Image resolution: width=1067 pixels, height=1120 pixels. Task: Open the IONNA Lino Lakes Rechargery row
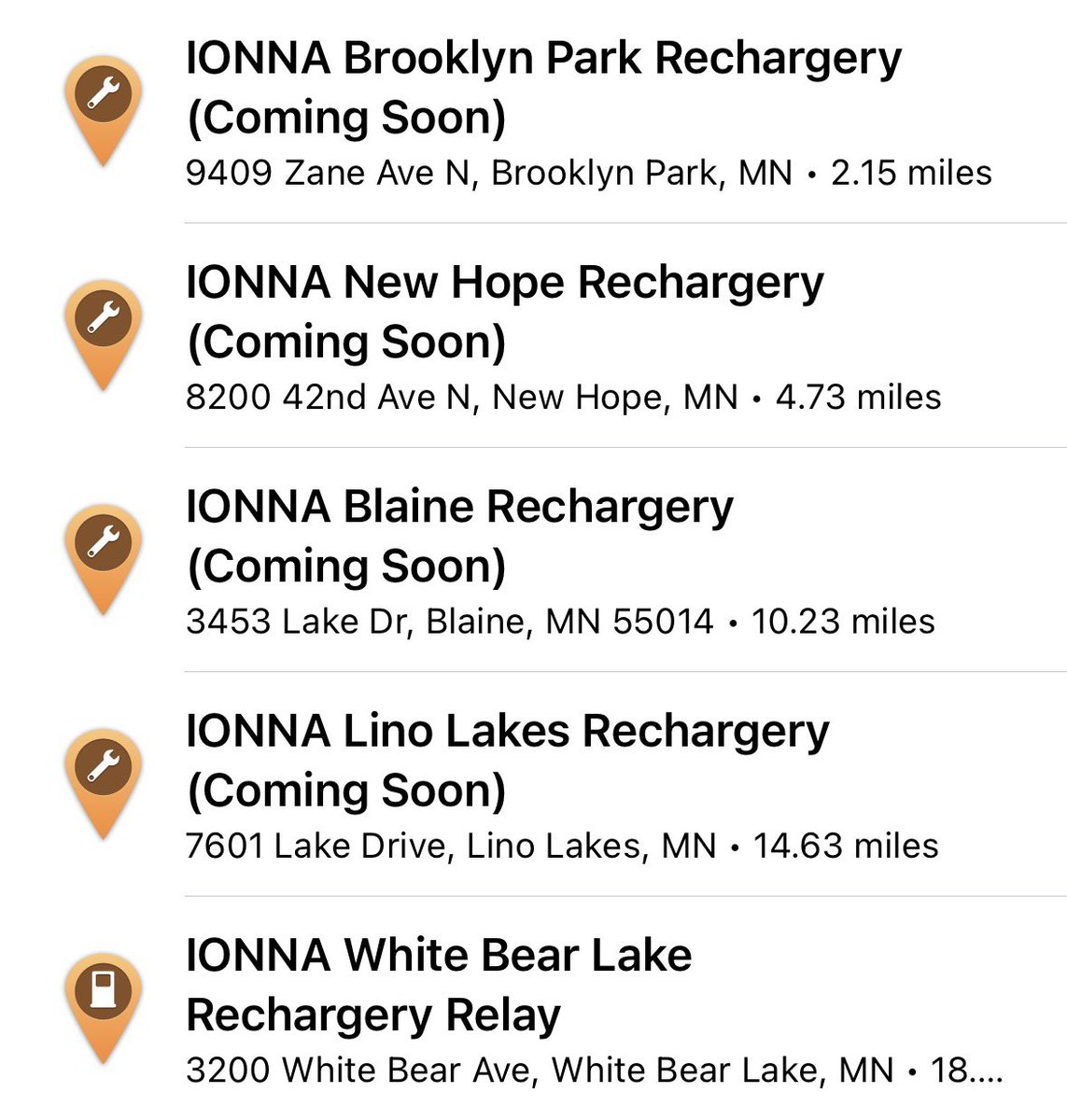[507, 760]
